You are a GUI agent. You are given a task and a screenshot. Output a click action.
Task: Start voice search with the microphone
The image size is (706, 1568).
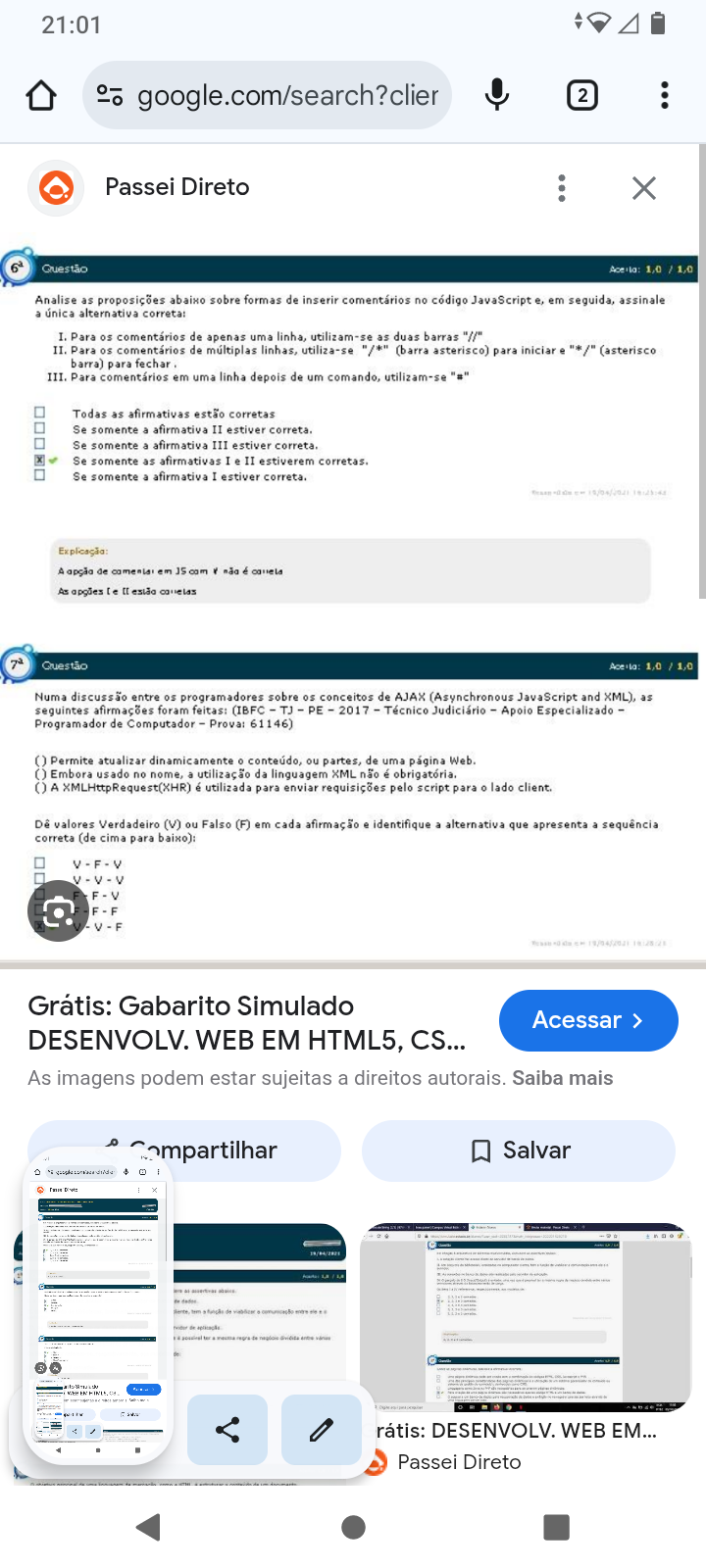coord(497,95)
